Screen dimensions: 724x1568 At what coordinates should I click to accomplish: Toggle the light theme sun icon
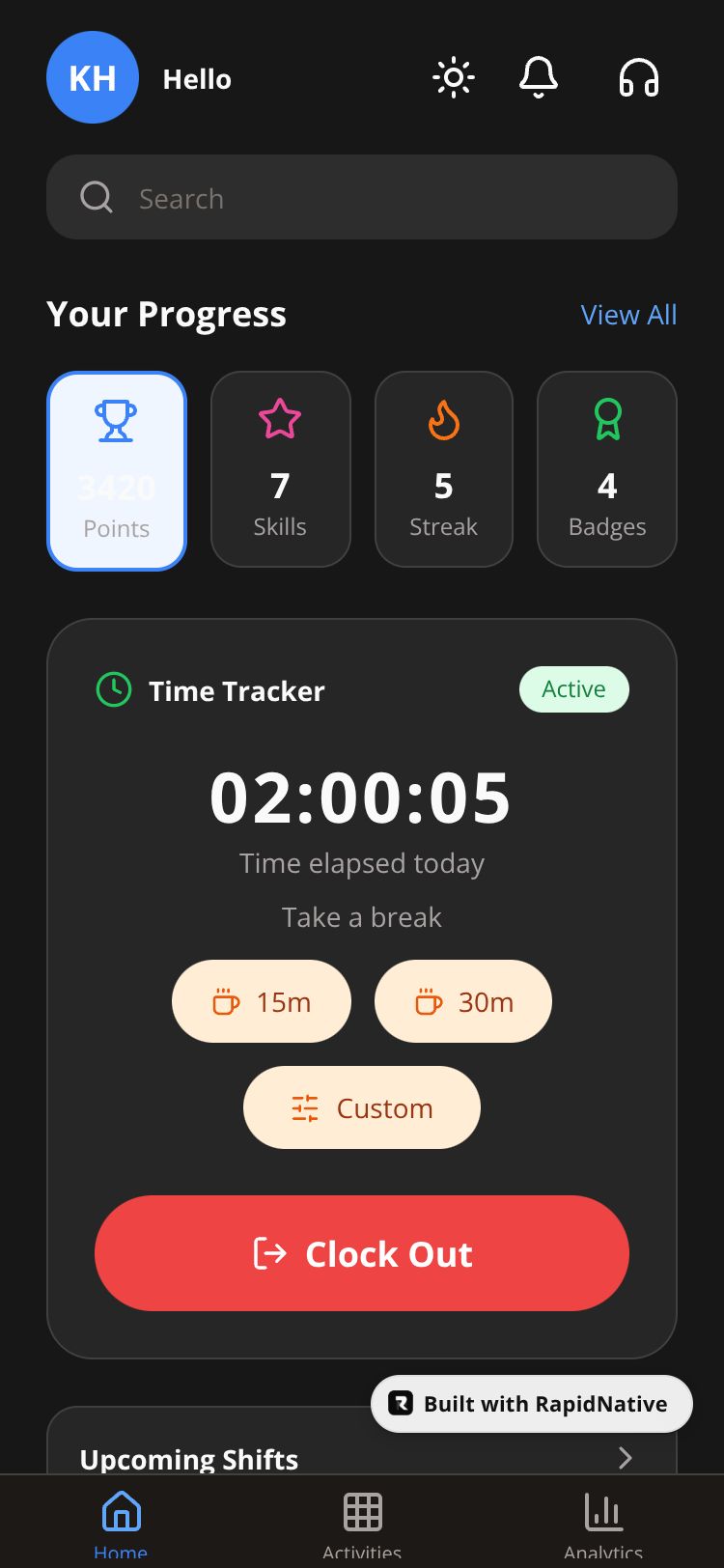(x=453, y=77)
